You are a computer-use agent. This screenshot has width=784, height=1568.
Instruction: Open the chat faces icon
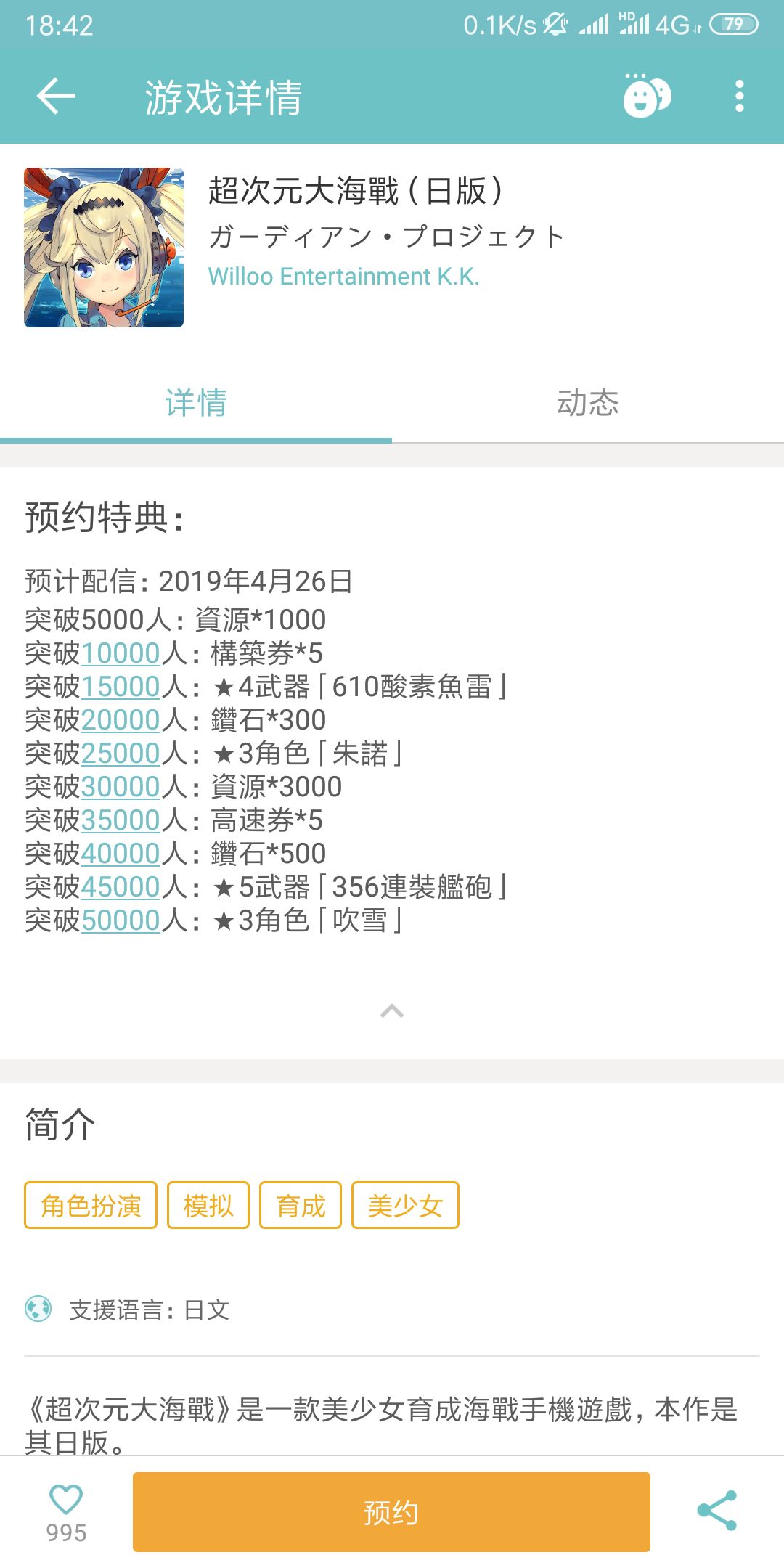[647, 97]
